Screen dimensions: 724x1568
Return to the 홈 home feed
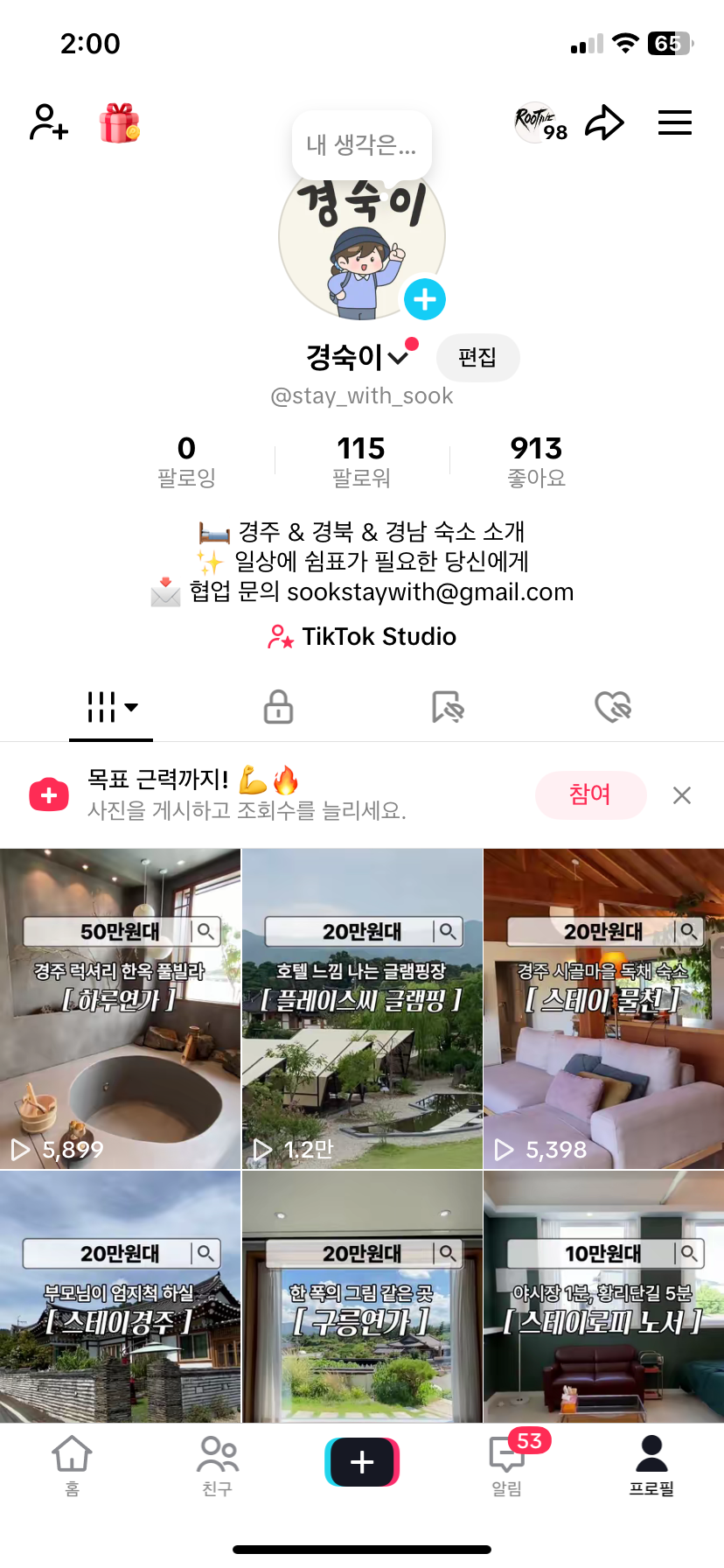[x=72, y=1462]
